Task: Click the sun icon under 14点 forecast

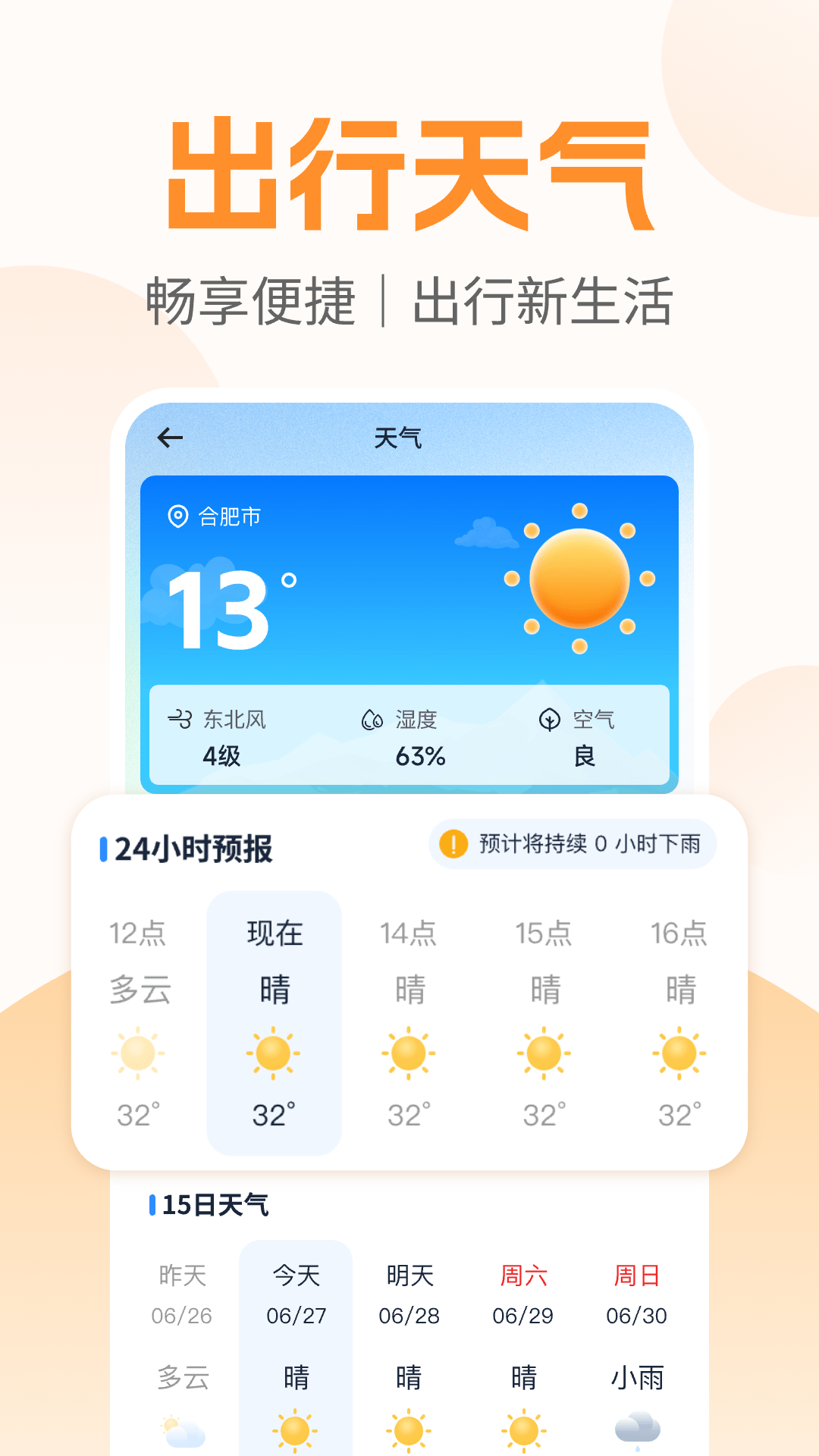Action: [x=409, y=1053]
